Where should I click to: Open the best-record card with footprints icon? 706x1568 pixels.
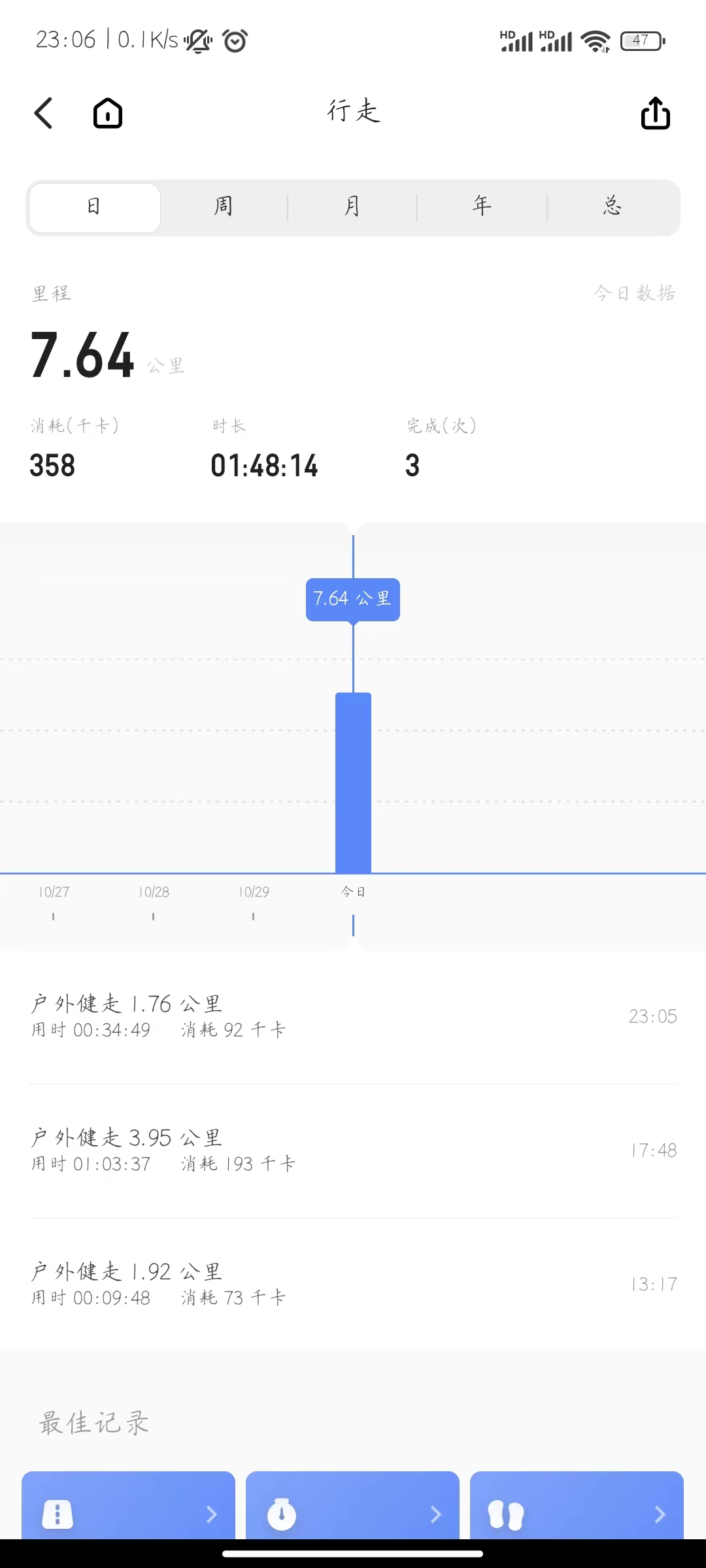577,1505
